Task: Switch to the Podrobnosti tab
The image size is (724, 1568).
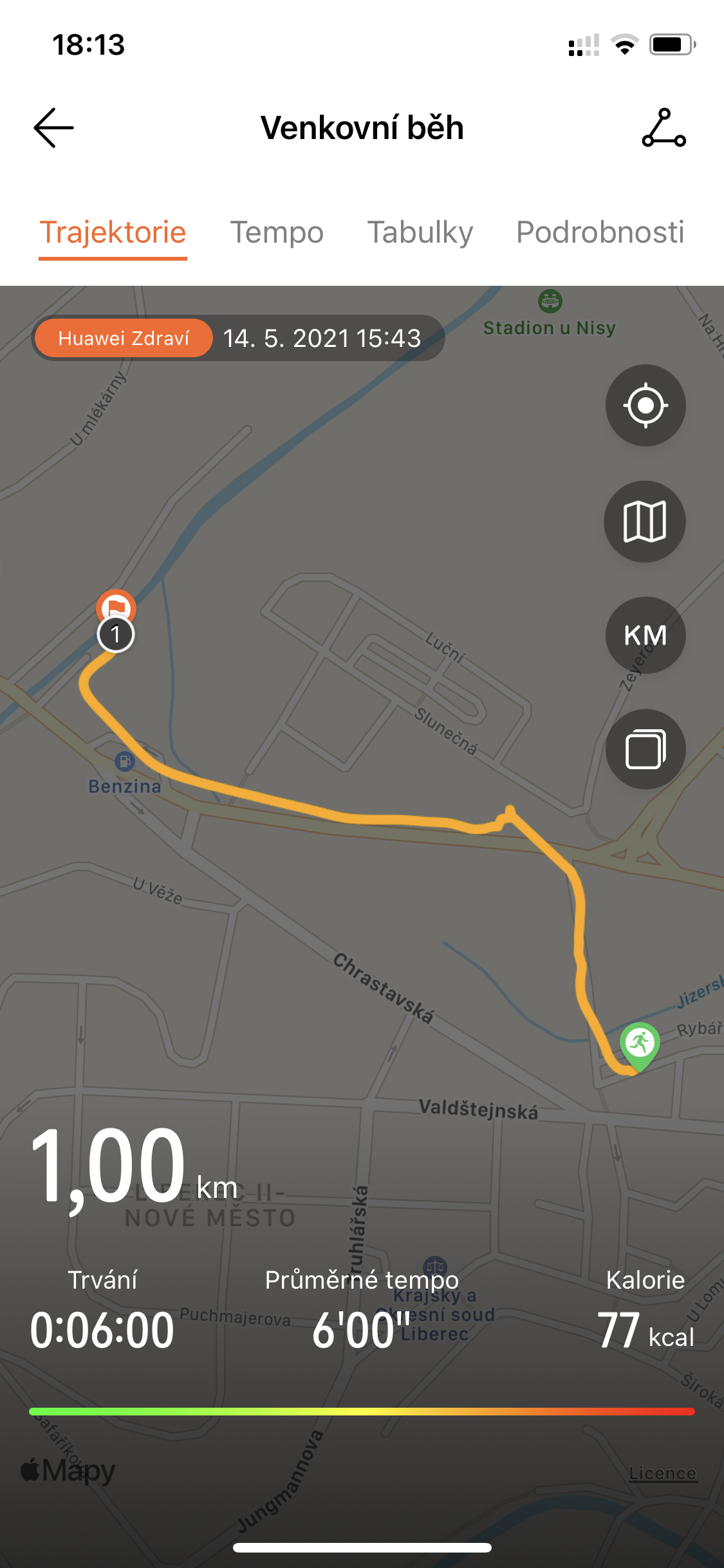Action: coord(600,232)
